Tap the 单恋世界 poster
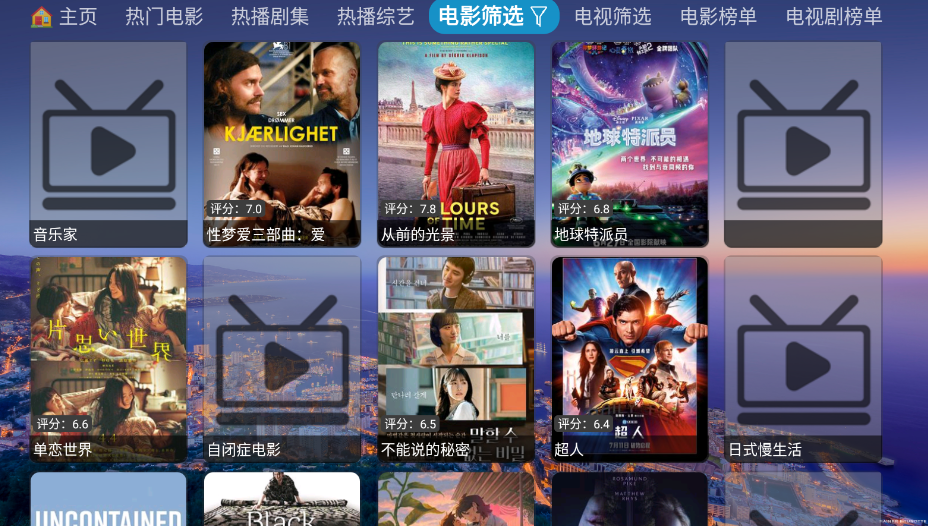The image size is (928, 526). coord(108,360)
